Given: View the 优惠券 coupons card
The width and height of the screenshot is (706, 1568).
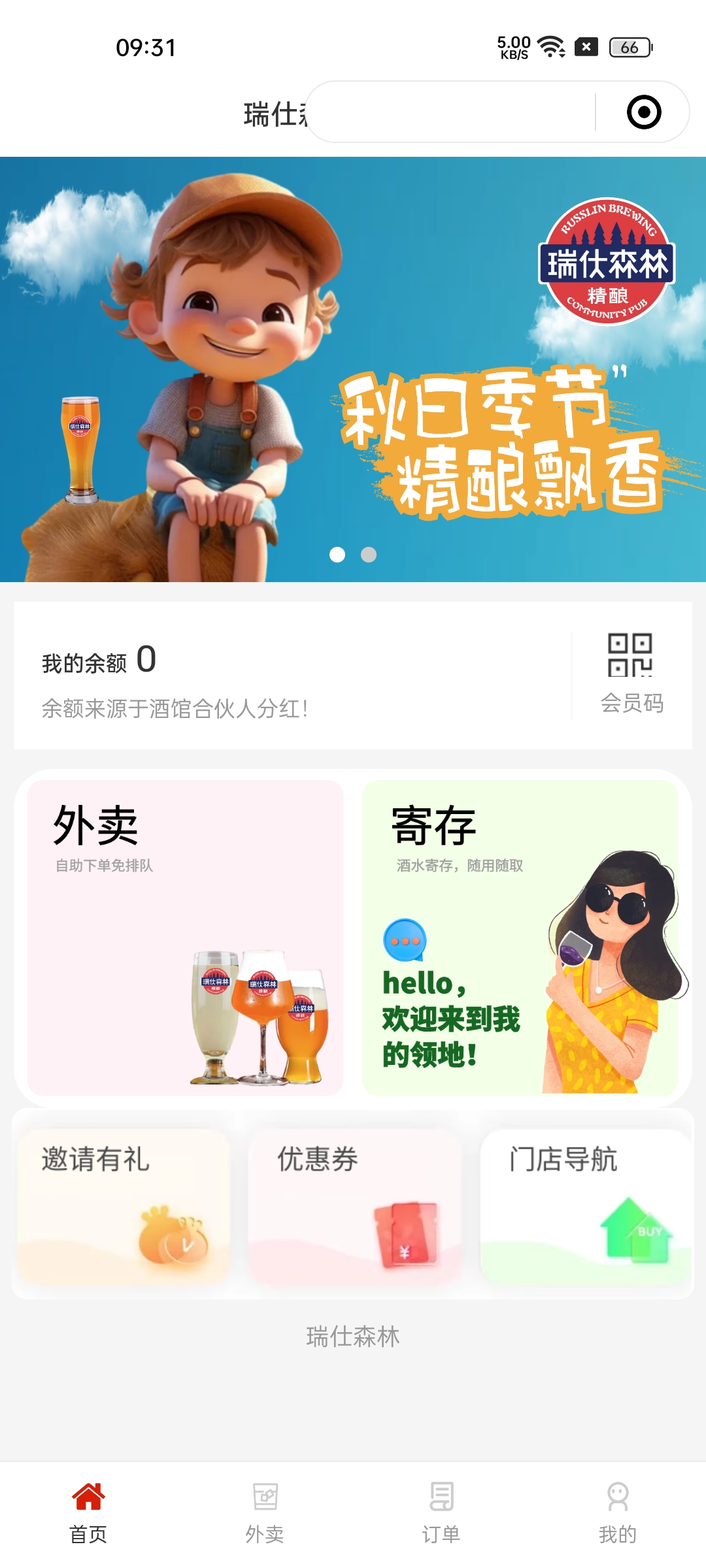Looking at the screenshot, I should tap(354, 1205).
